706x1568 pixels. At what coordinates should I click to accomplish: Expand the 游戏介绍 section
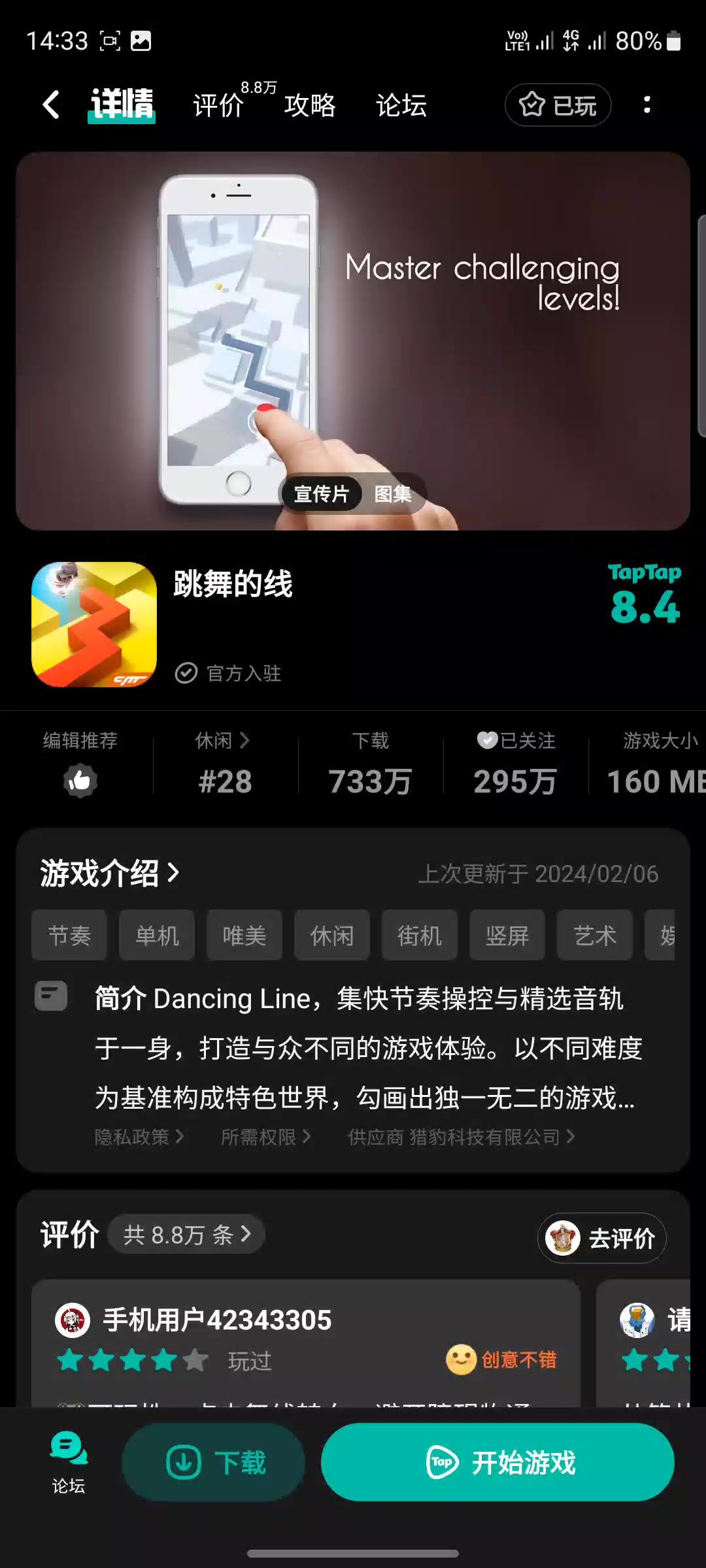tap(110, 874)
